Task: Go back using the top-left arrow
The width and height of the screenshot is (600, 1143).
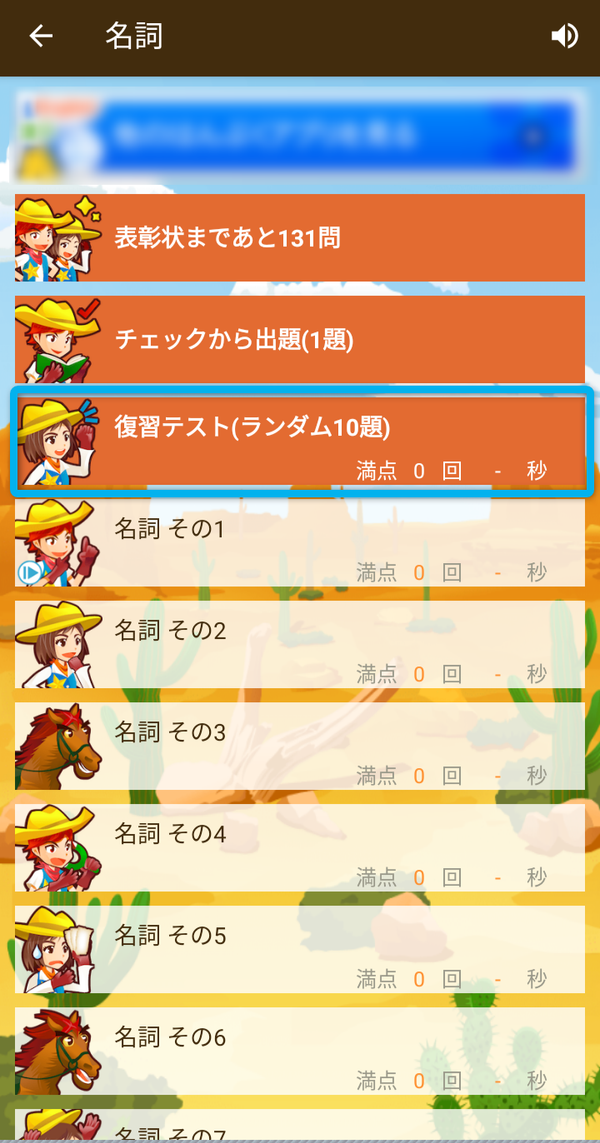Action: coord(41,36)
